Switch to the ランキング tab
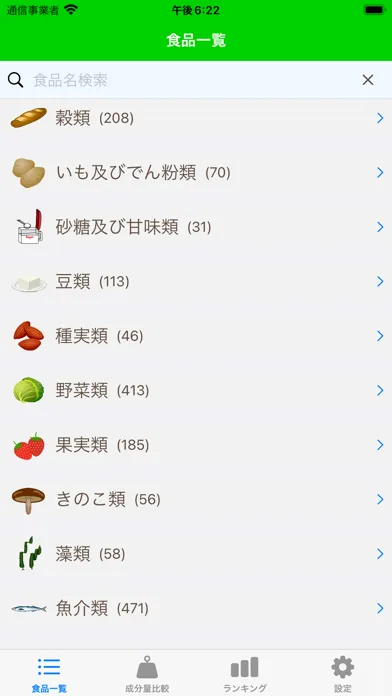 click(x=245, y=674)
